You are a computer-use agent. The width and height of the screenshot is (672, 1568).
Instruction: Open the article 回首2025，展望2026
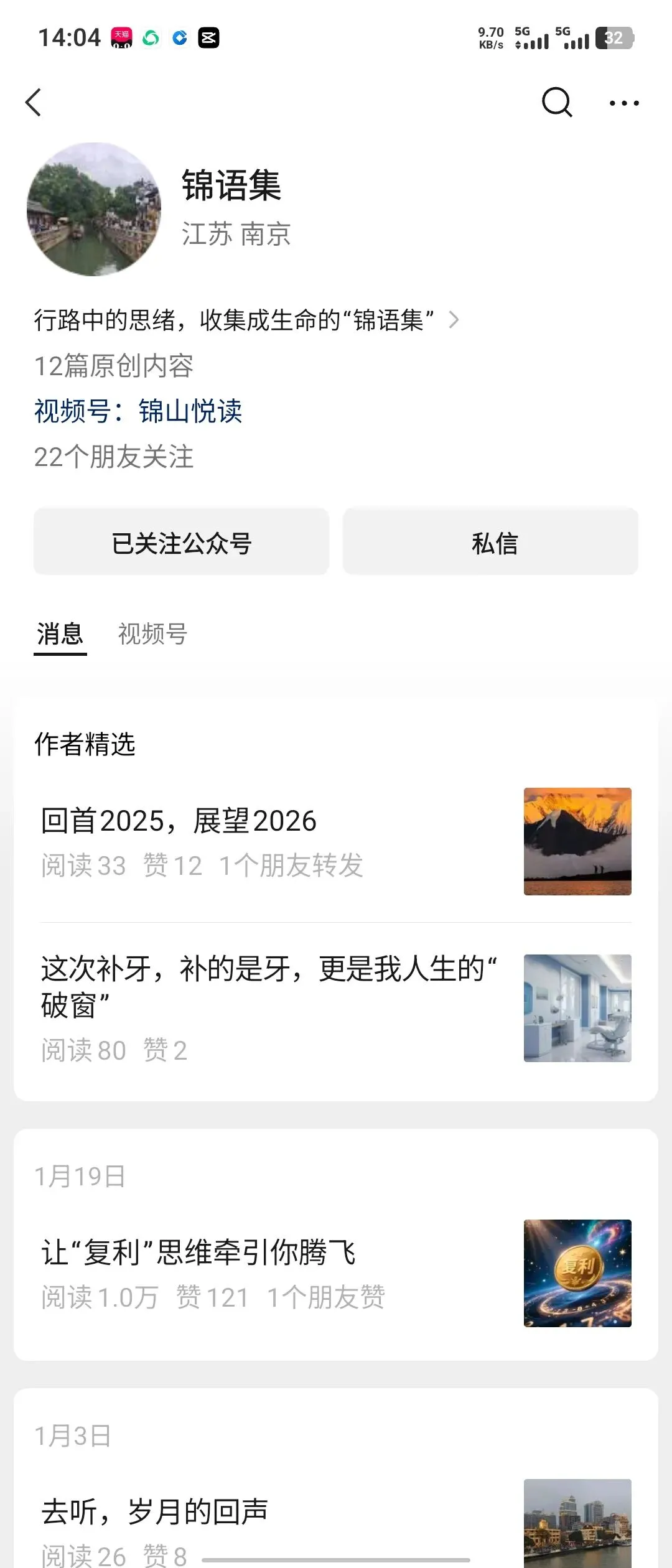(179, 821)
